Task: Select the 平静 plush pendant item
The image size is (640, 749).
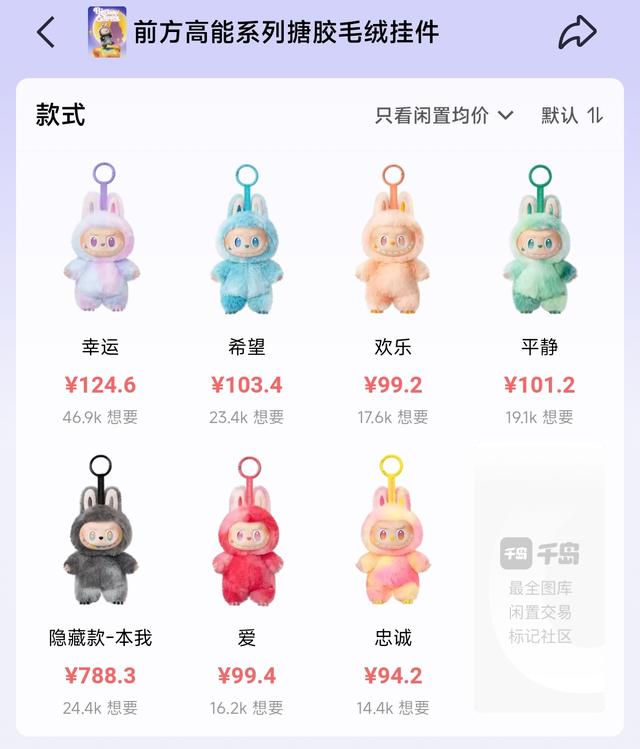Action: click(x=539, y=240)
